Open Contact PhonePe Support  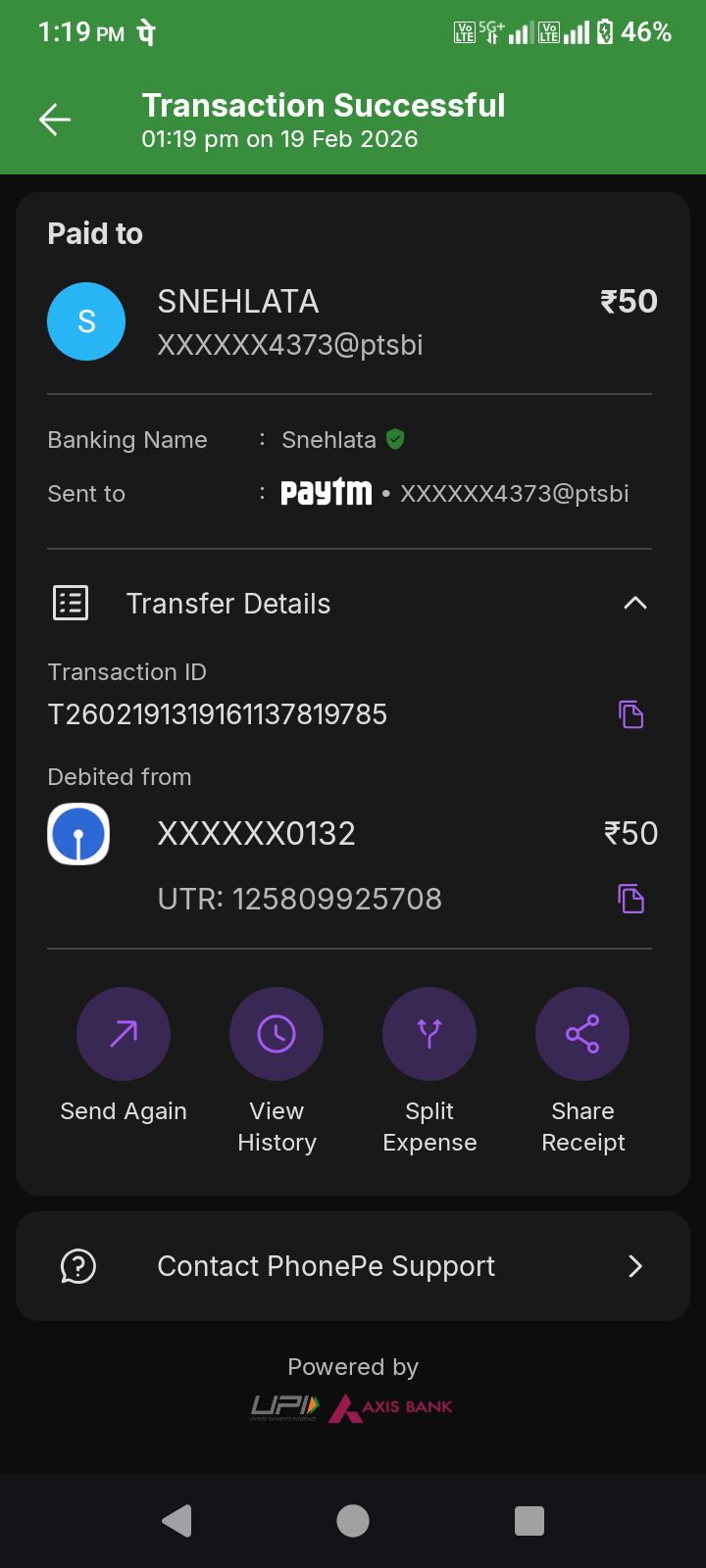(353, 1266)
